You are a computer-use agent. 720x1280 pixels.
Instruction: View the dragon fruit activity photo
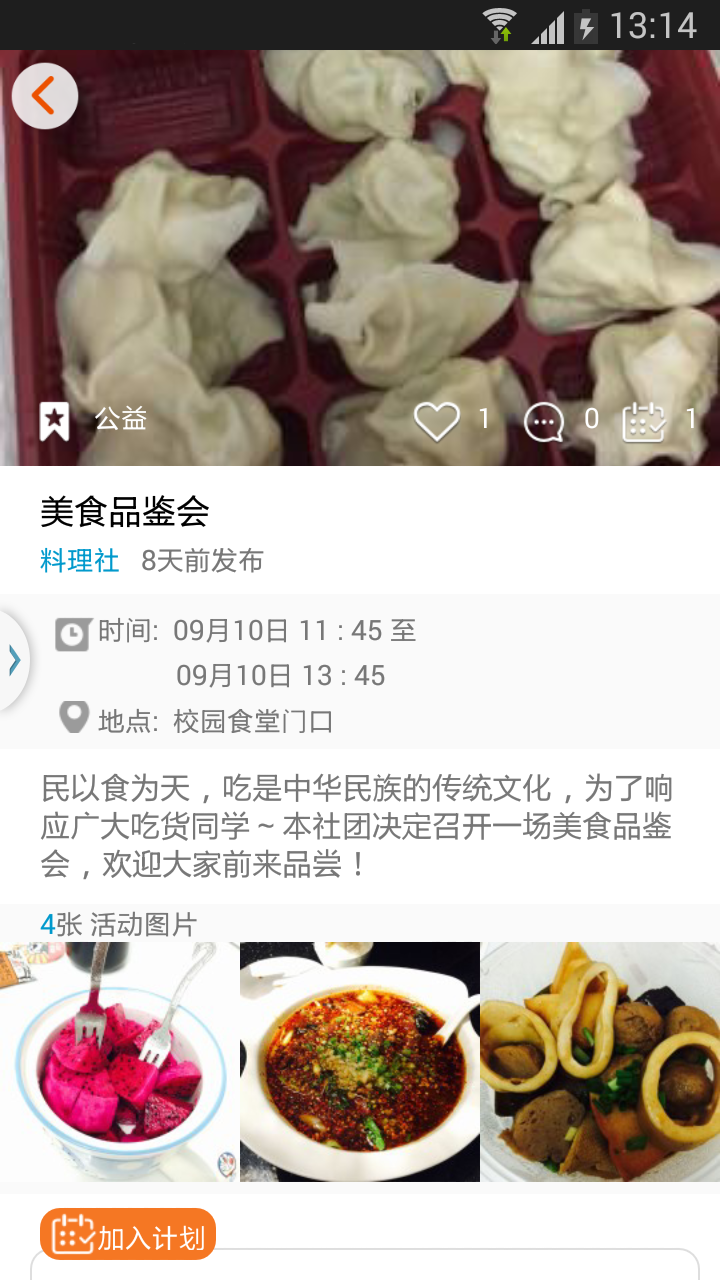119,1061
